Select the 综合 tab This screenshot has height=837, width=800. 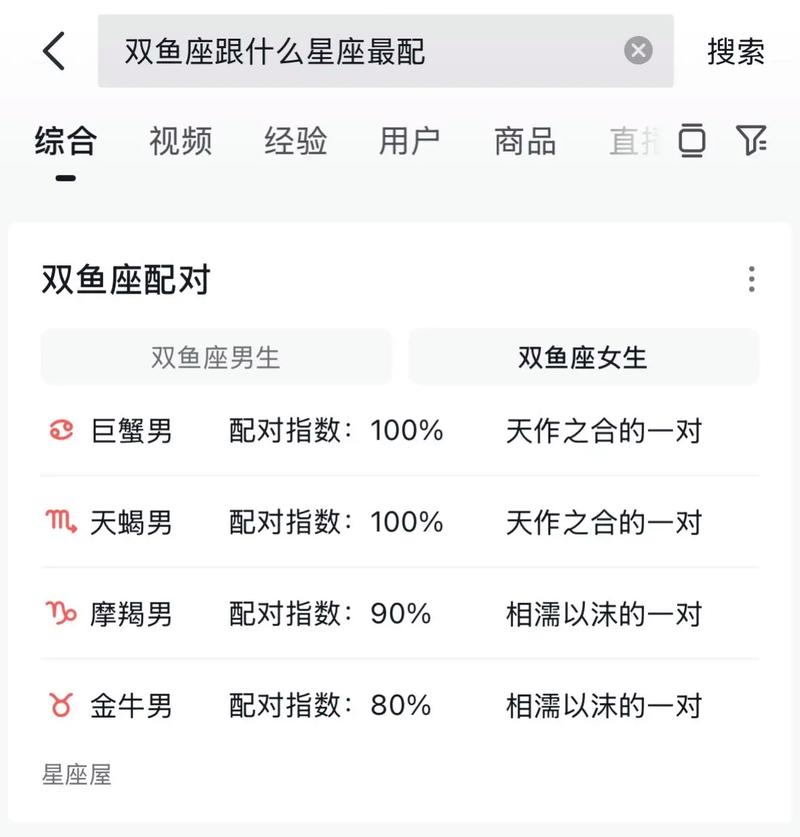pyautogui.click(x=65, y=143)
